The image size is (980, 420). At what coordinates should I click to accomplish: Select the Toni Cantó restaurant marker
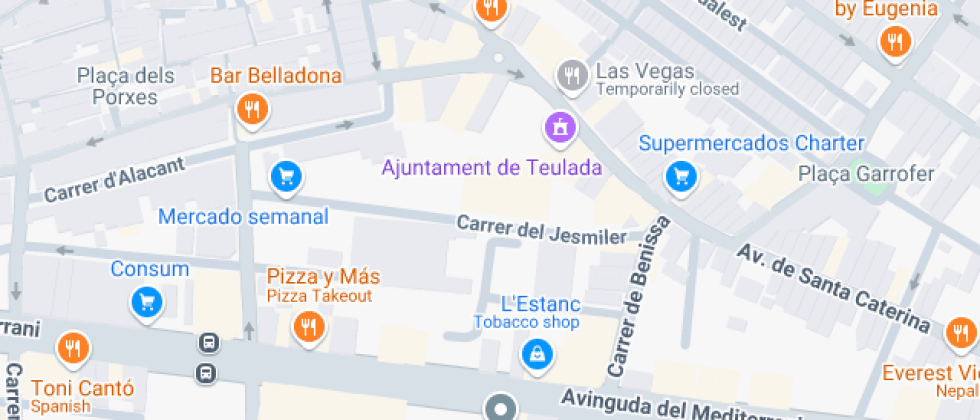73,349
